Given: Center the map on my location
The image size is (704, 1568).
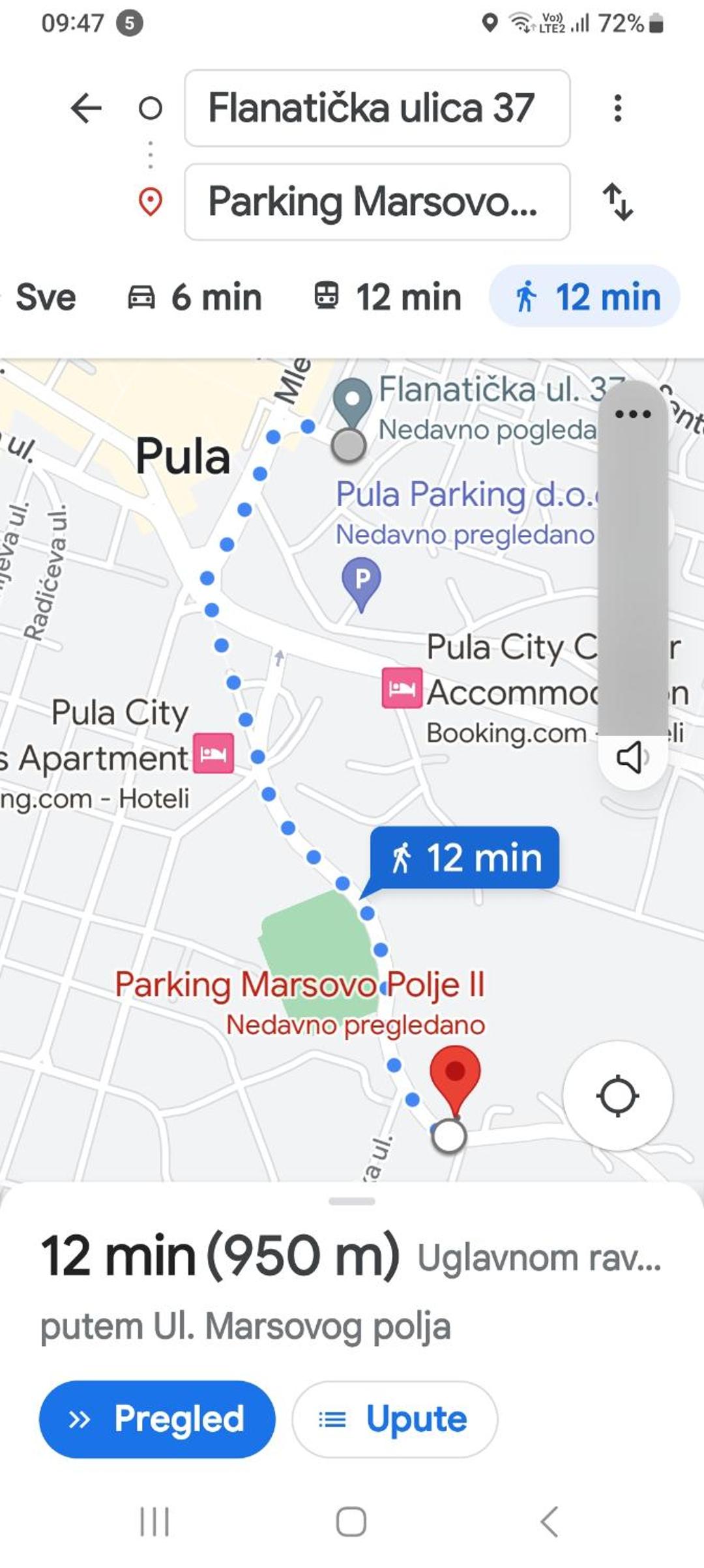Looking at the screenshot, I should [618, 1096].
